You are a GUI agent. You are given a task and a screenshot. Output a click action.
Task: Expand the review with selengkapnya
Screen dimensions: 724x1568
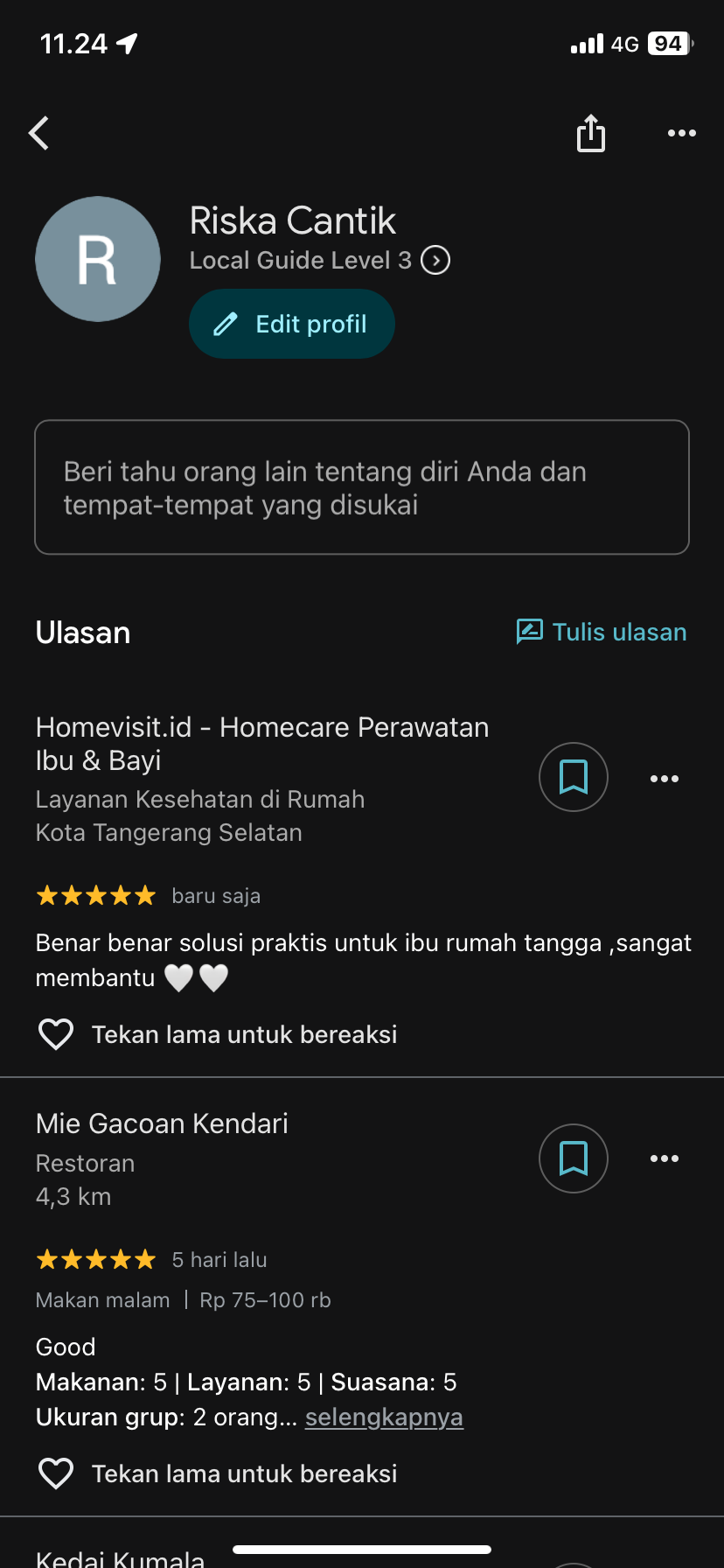click(x=384, y=1417)
